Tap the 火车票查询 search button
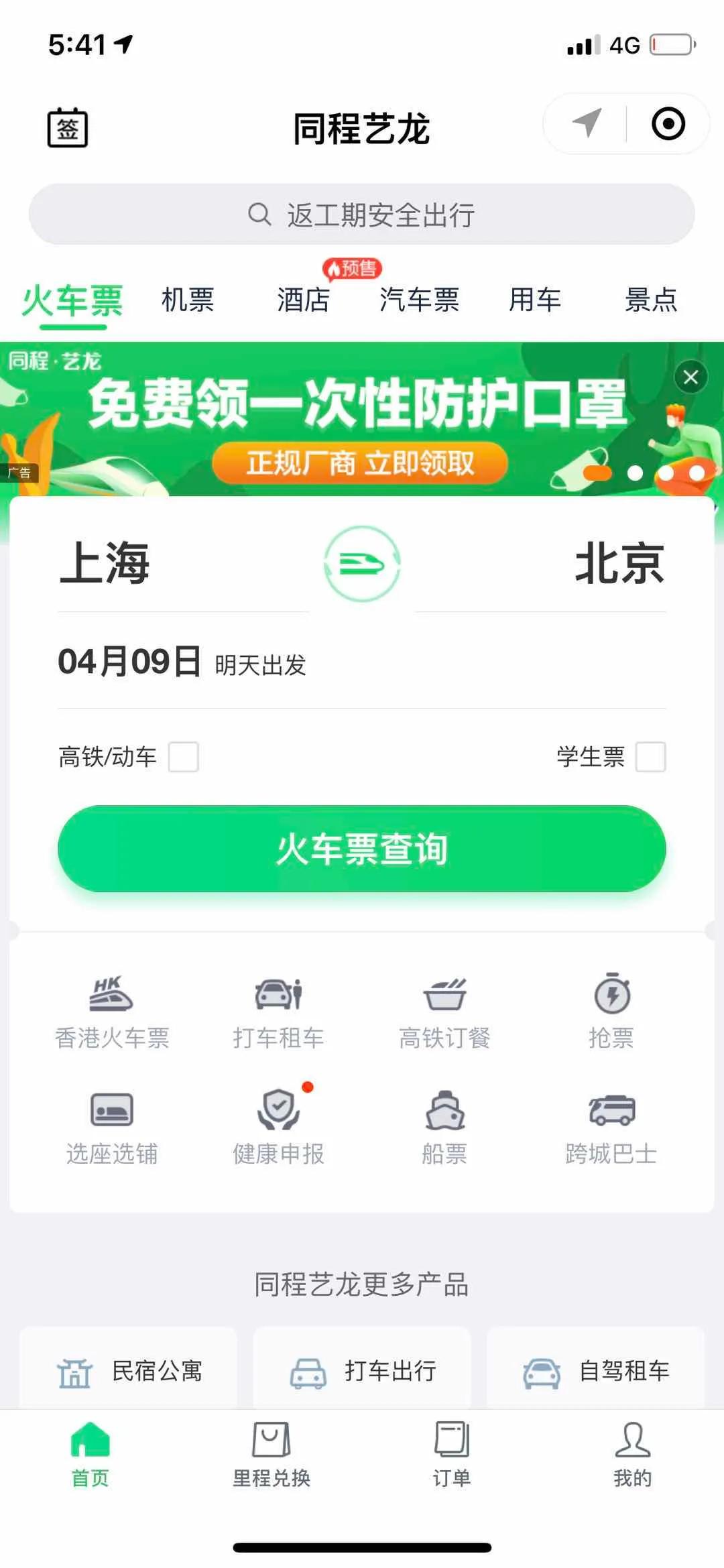The image size is (724, 1568). coord(362,849)
